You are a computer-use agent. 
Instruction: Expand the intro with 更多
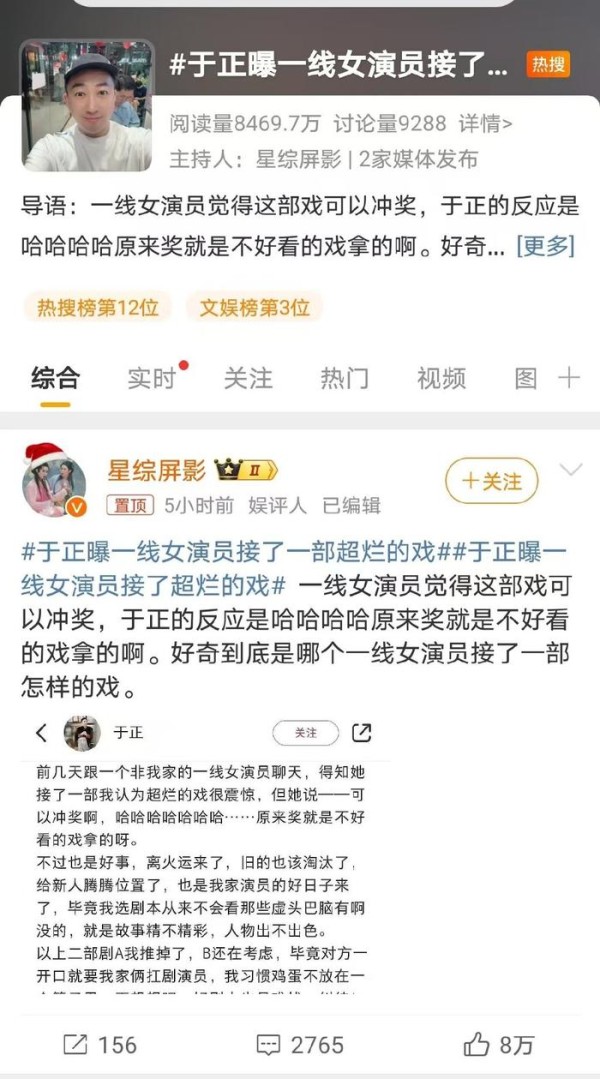(545, 246)
